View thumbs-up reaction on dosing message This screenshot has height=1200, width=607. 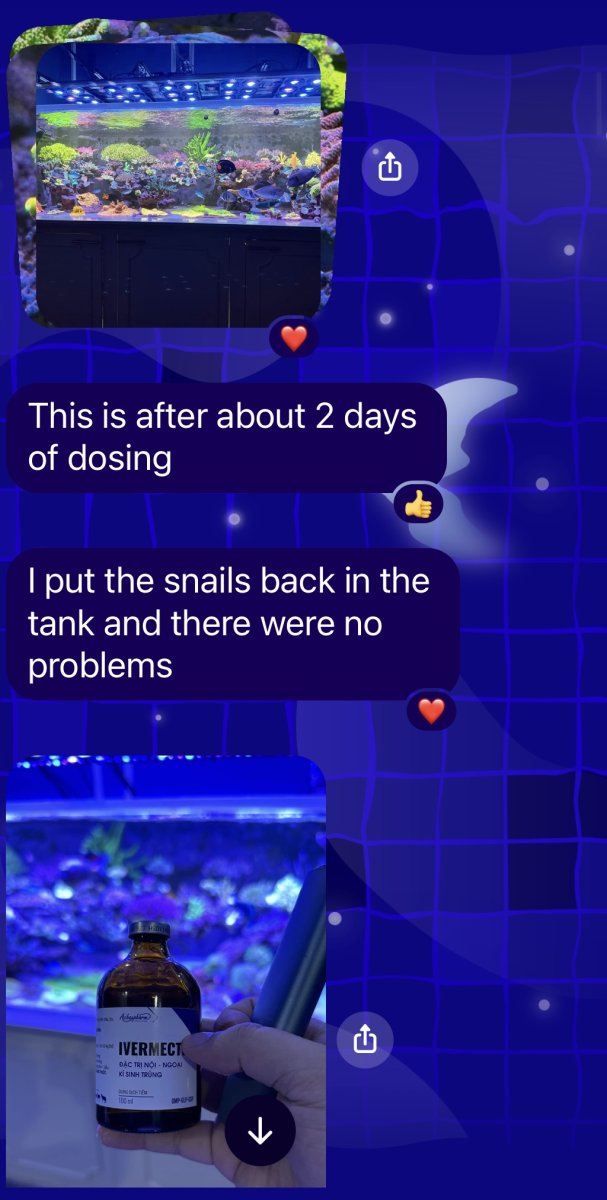[x=418, y=504]
